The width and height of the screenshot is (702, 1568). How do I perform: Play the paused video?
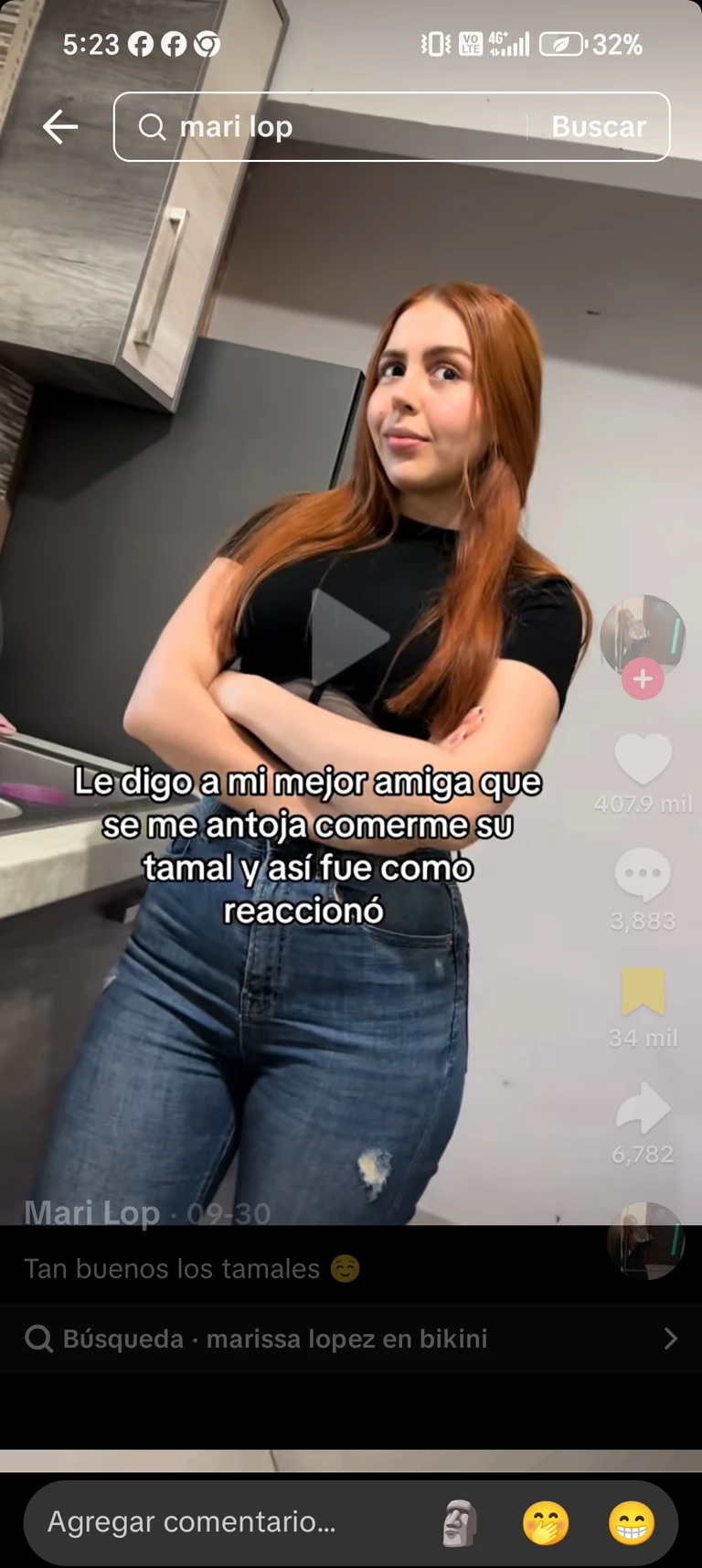coord(350,637)
